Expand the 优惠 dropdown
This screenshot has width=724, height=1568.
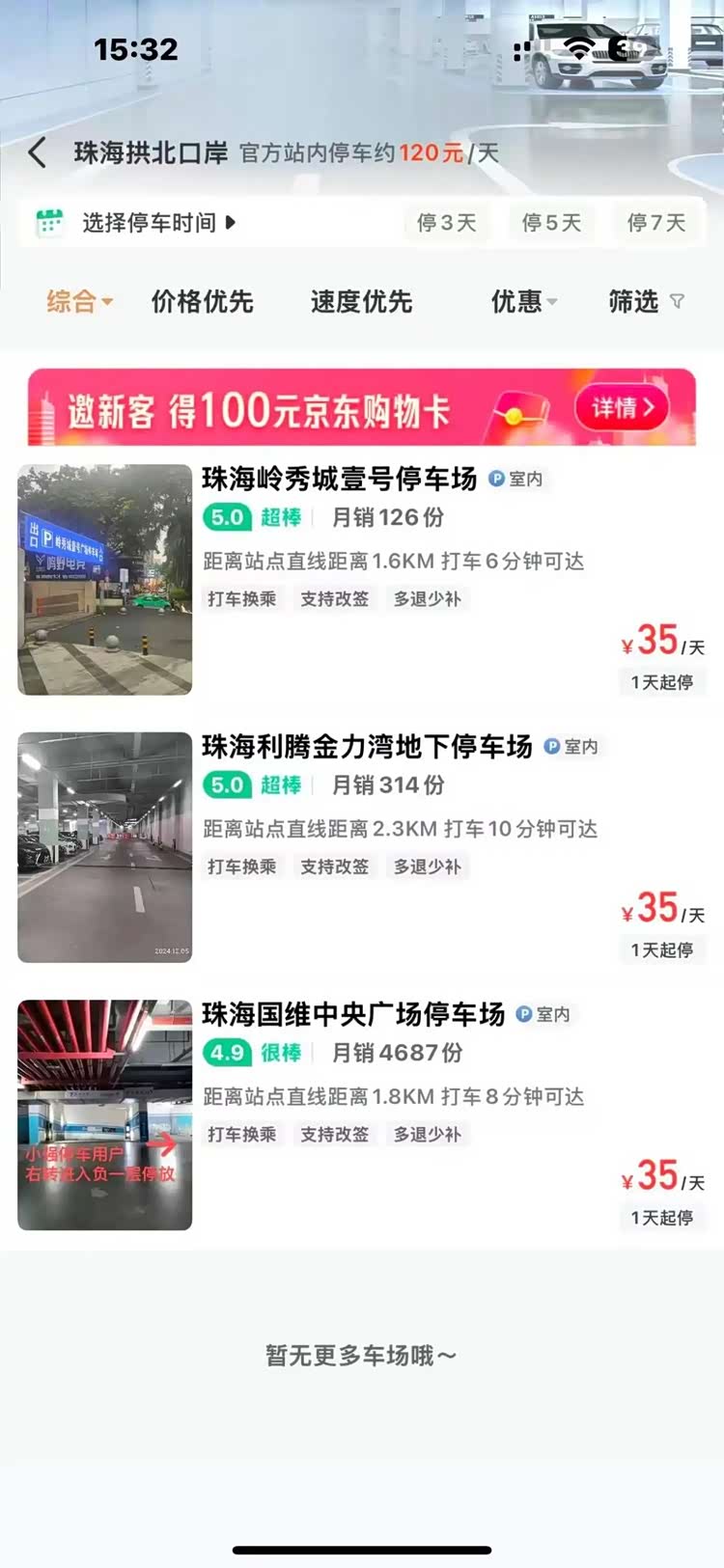point(523,302)
